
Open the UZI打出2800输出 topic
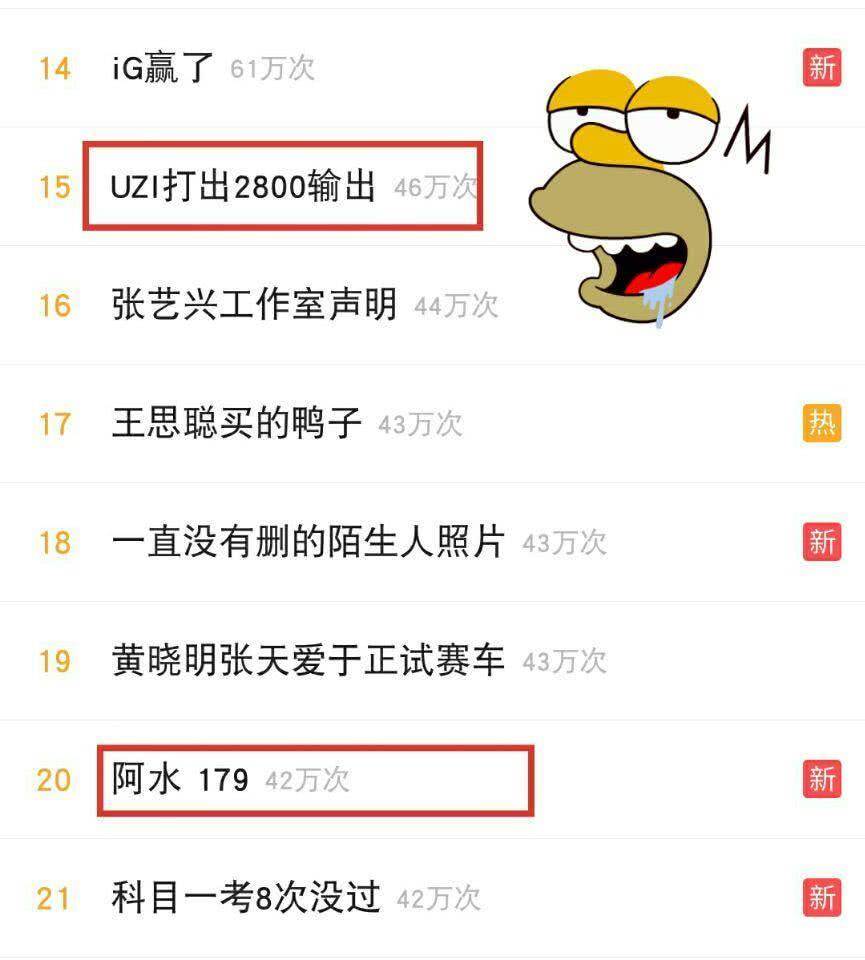tap(243, 187)
